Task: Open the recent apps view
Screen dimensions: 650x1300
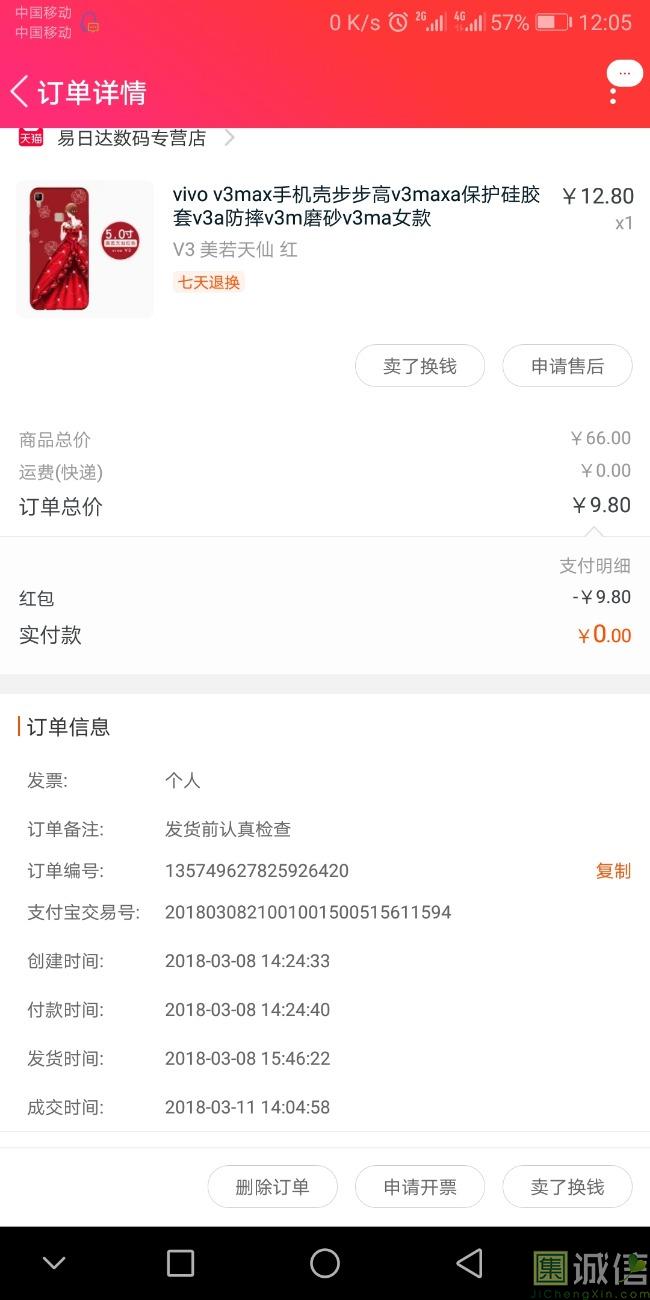Action: tap(180, 1263)
